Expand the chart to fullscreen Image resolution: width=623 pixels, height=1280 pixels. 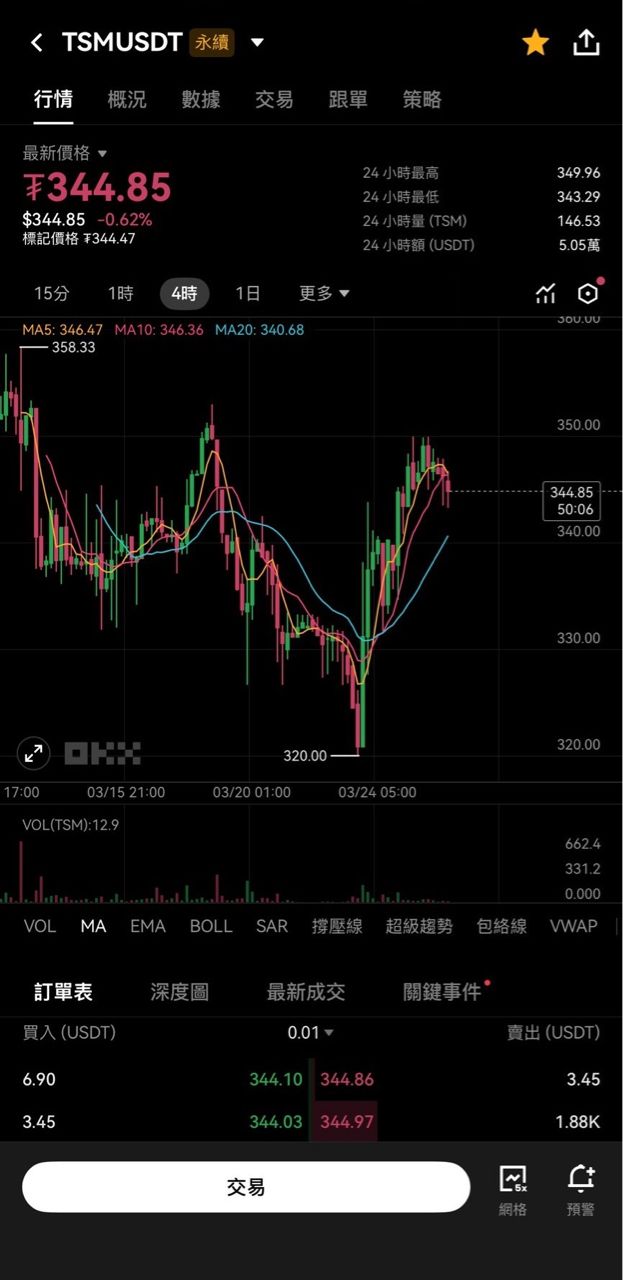click(34, 753)
